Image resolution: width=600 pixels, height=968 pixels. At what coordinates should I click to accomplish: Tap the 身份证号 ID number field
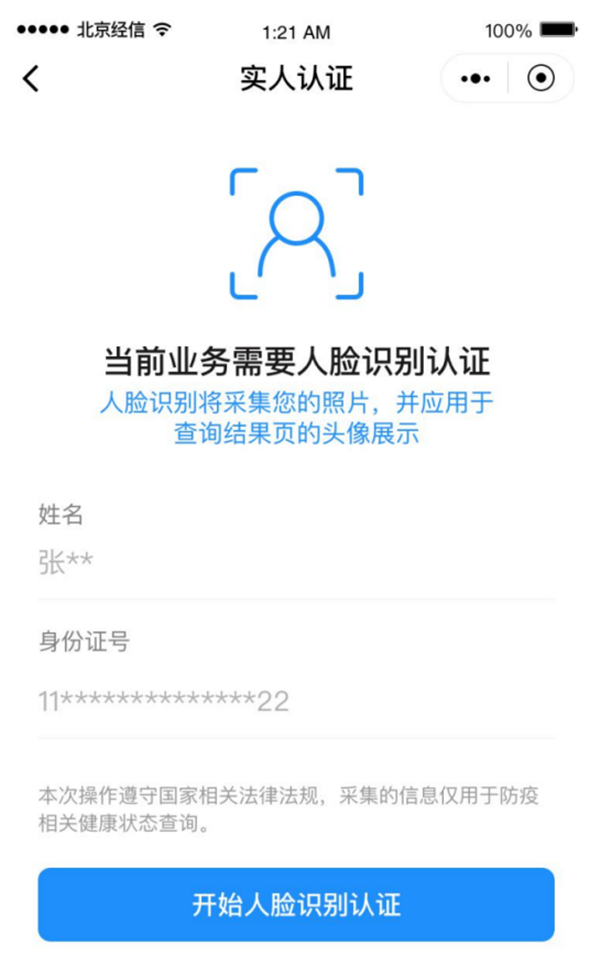tap(296, 701)
